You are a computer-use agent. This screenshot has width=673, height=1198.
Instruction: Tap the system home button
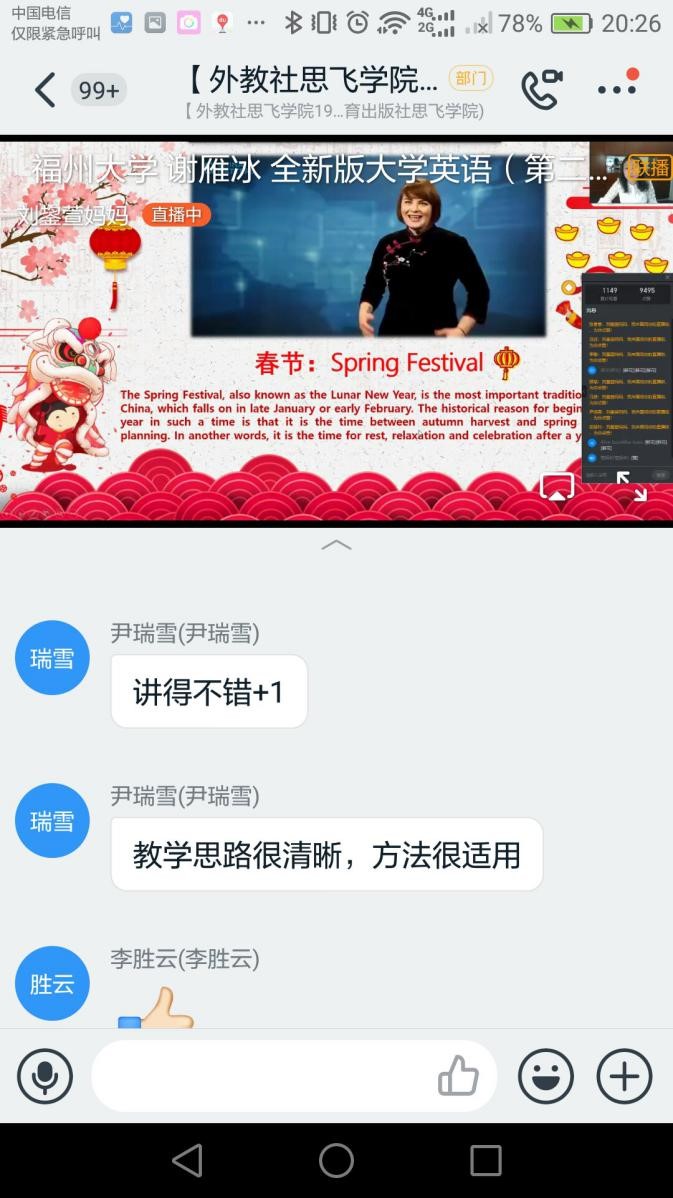pyautogui.click(x=336, y=1160)
